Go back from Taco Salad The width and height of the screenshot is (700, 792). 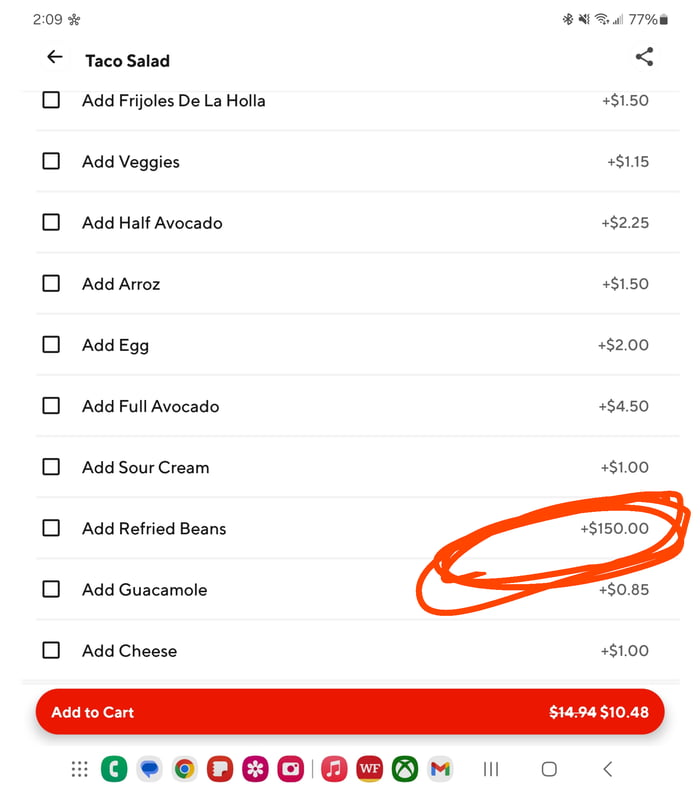tap(55, 58)
